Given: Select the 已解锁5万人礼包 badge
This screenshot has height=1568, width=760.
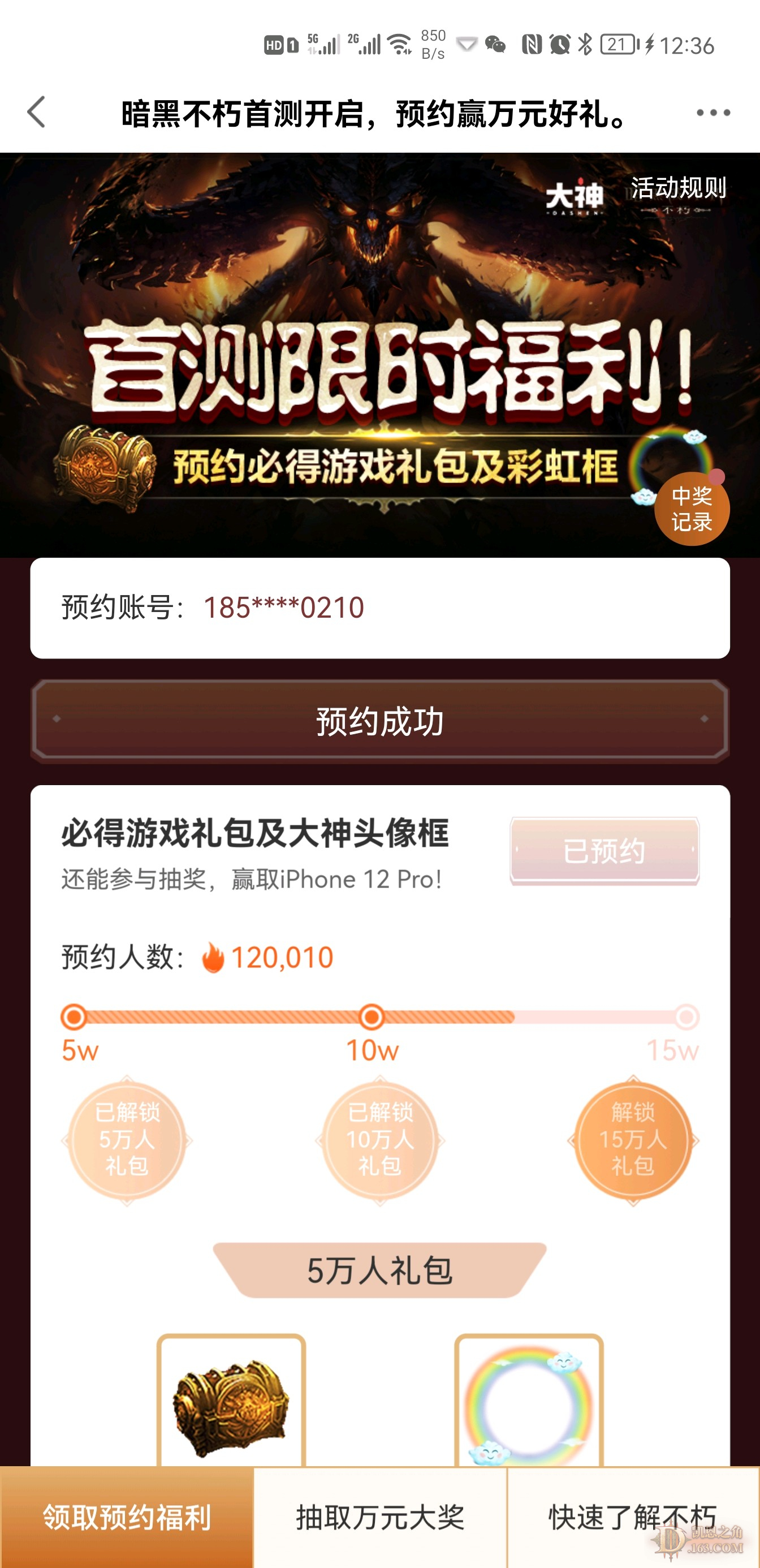Looking at the screenshot, I should (x=127, y=1139).
